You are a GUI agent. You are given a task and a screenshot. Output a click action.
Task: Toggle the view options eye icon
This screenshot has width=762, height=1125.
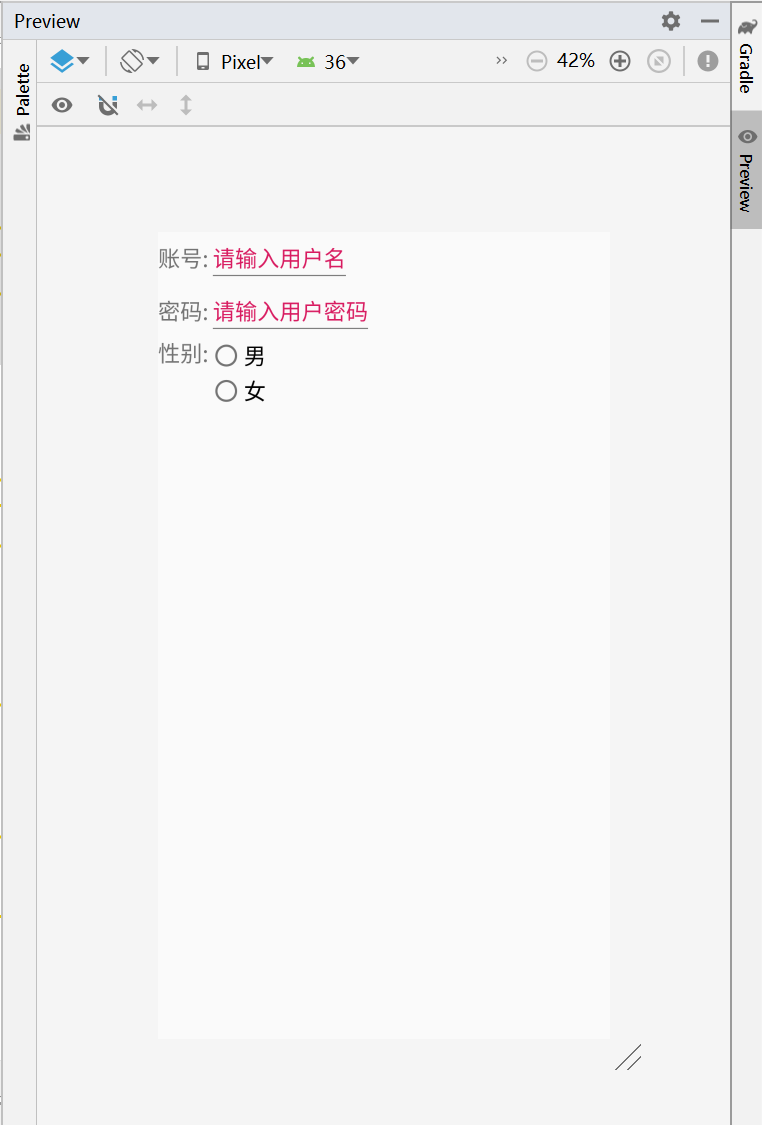[x=61, y=104]
